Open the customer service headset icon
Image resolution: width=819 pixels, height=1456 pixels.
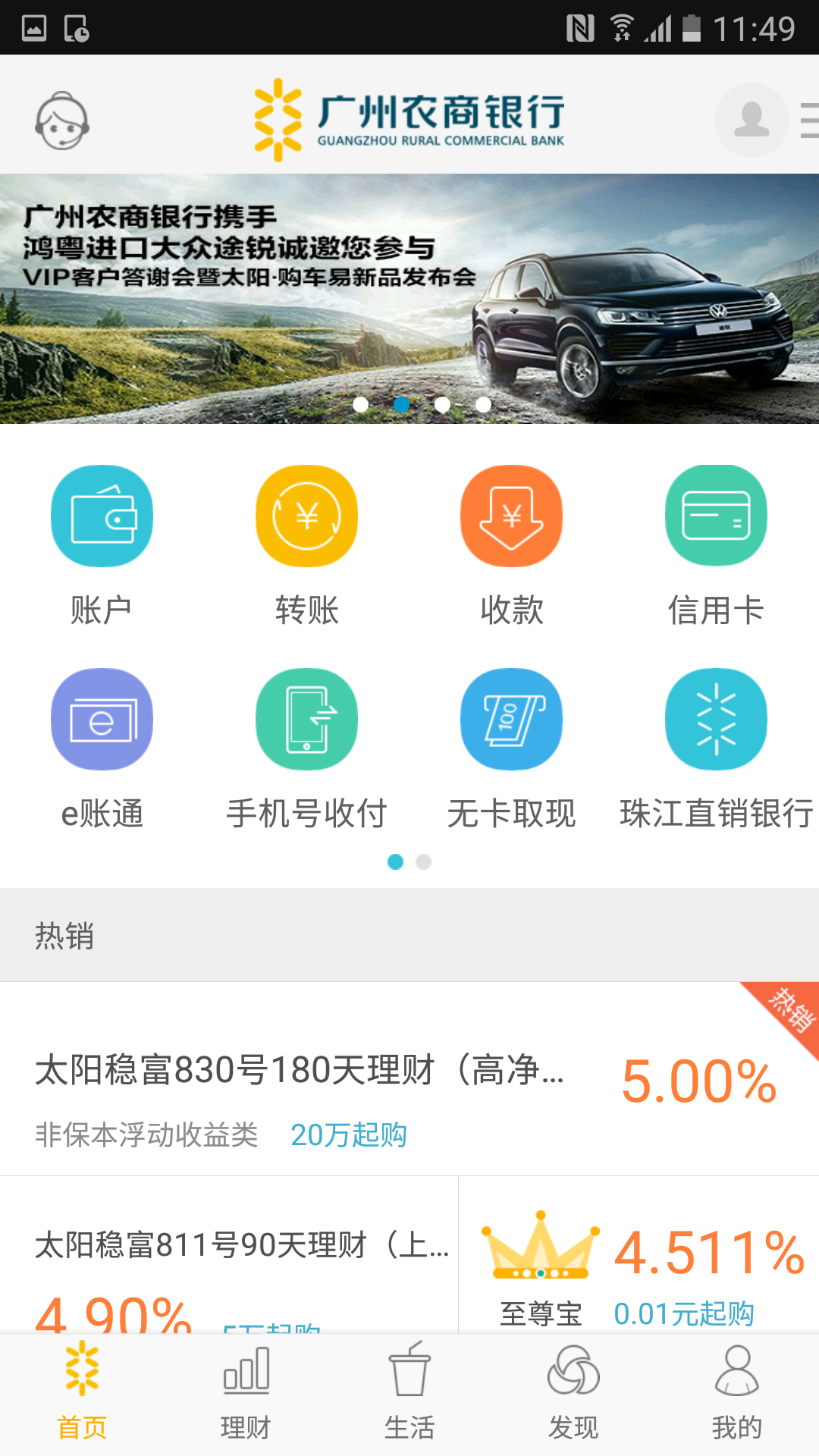(62, 121)
